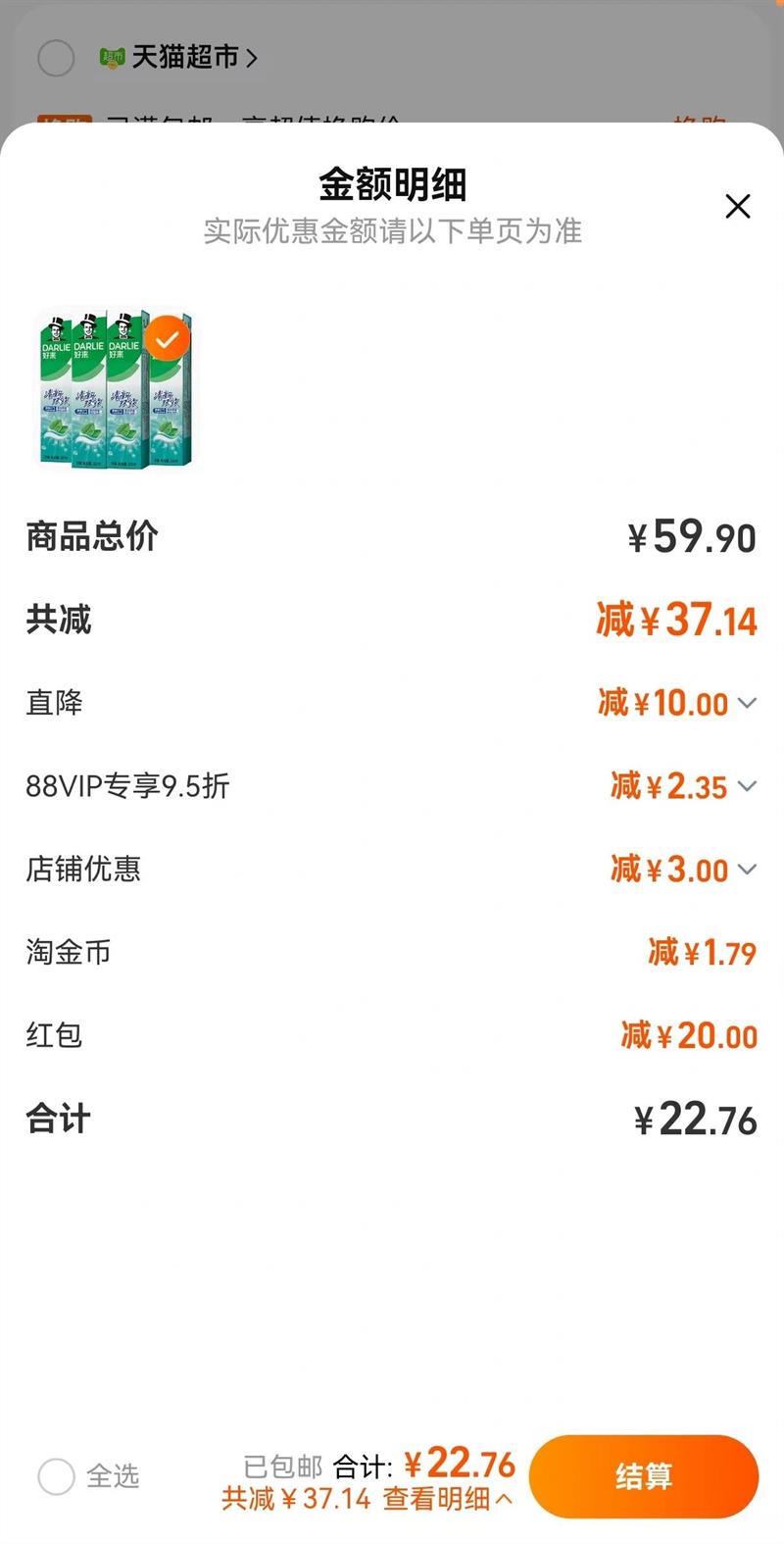
Task: Close the 金额明细 sheet
Action: click(737, 206)
